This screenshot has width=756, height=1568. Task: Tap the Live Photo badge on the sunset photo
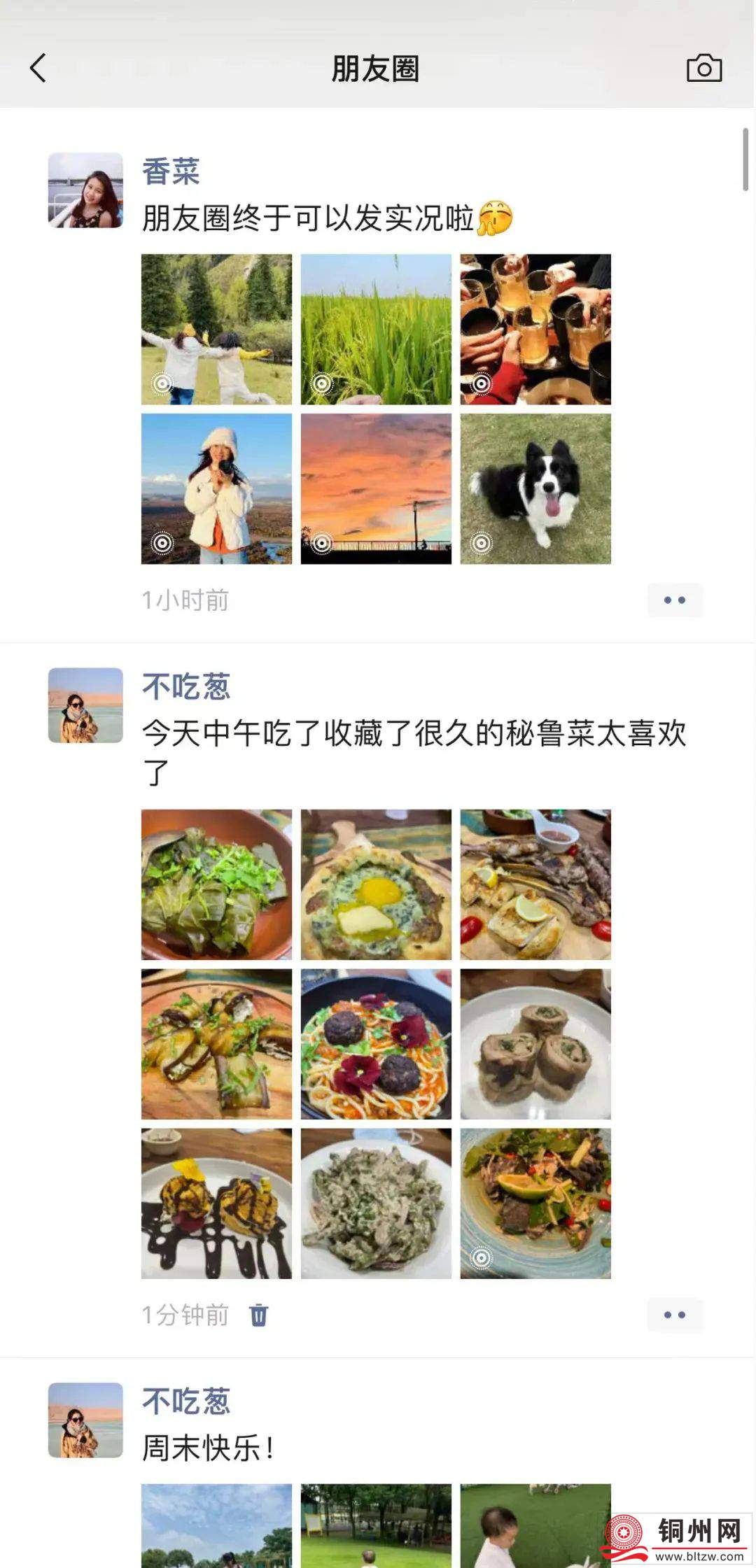(x=322, y=542)
